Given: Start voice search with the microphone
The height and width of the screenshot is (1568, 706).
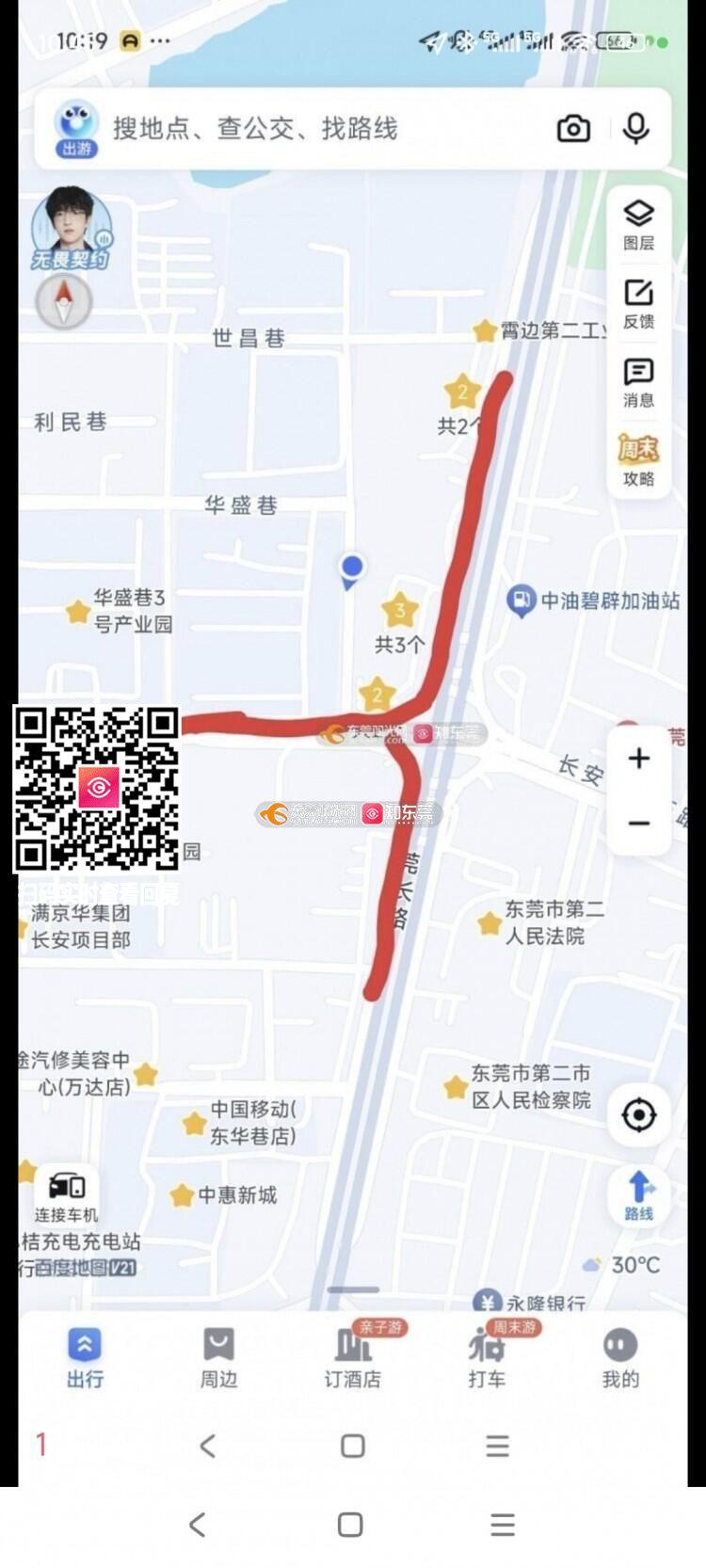Looking at the screenshot, I should (636, 128).
